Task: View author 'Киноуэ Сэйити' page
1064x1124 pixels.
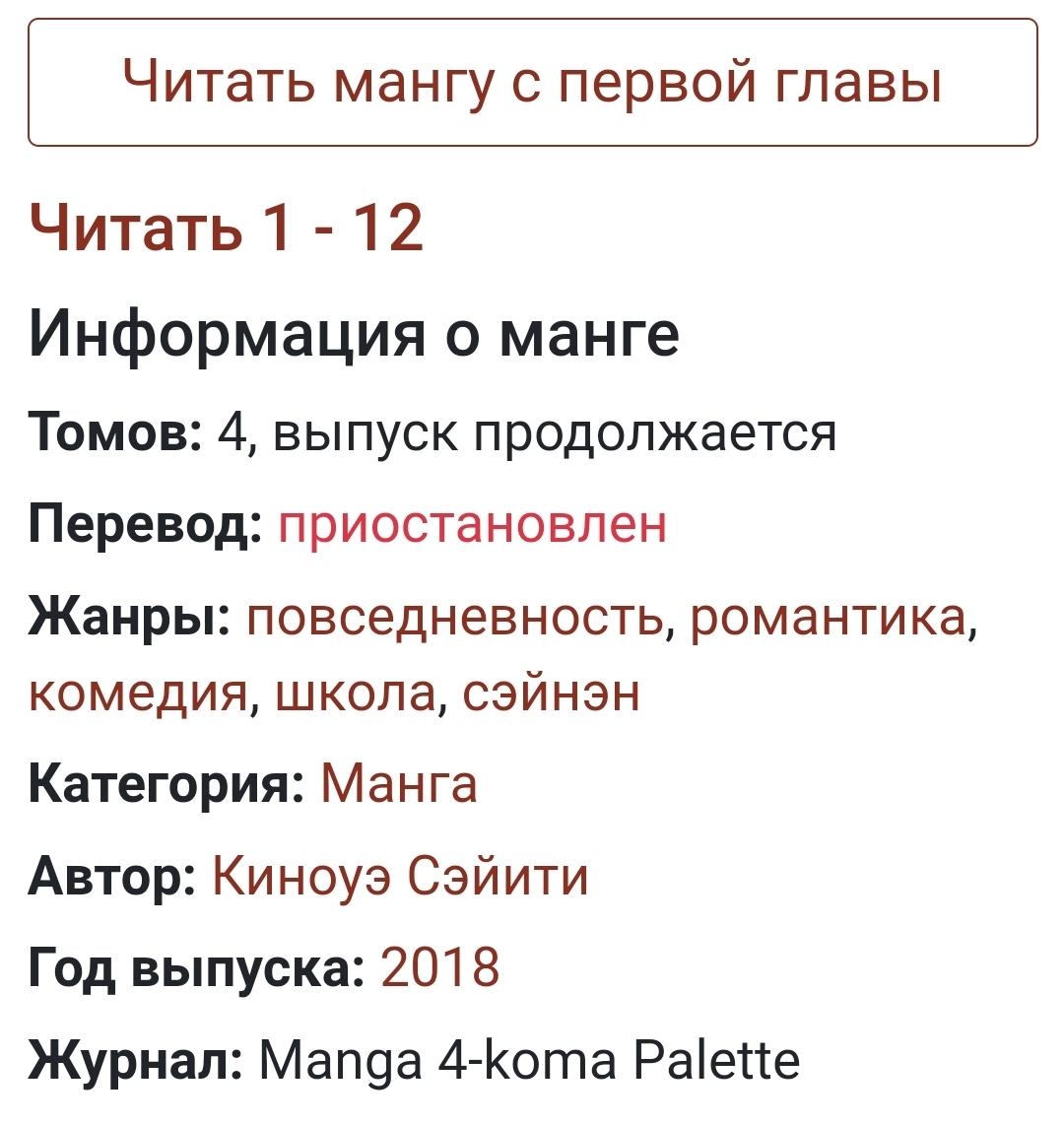Action: pos(400,875)
